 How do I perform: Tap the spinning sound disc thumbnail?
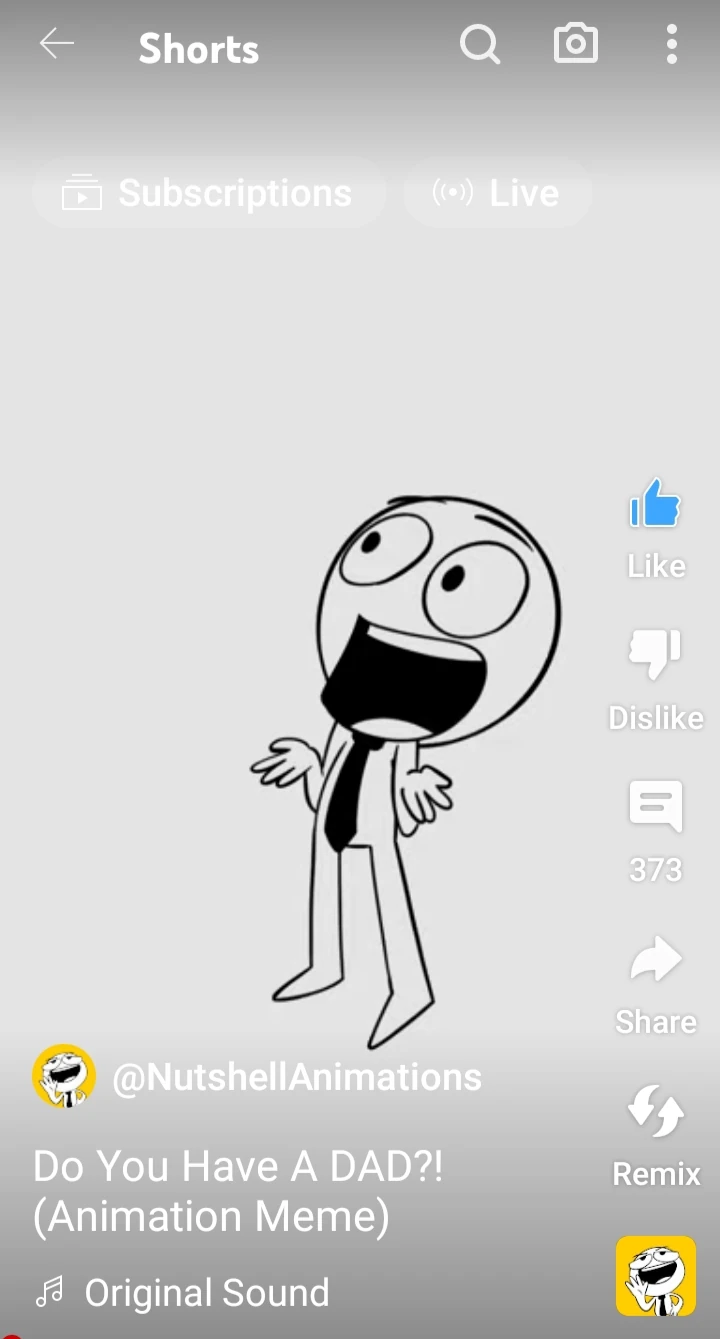tap(655, 1277)
